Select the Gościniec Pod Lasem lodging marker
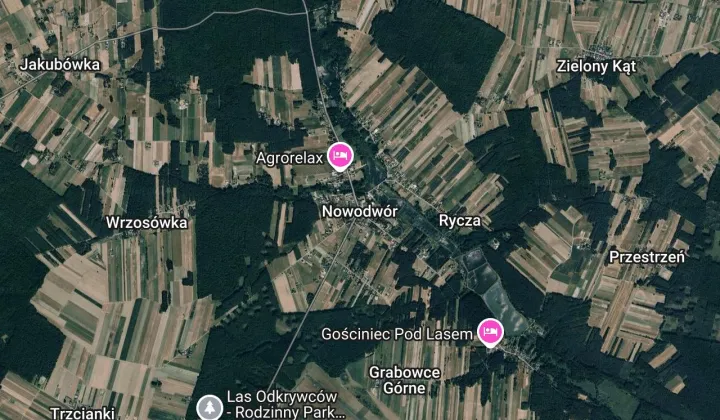This screenshot has width=720, height=420. point(489,331)
